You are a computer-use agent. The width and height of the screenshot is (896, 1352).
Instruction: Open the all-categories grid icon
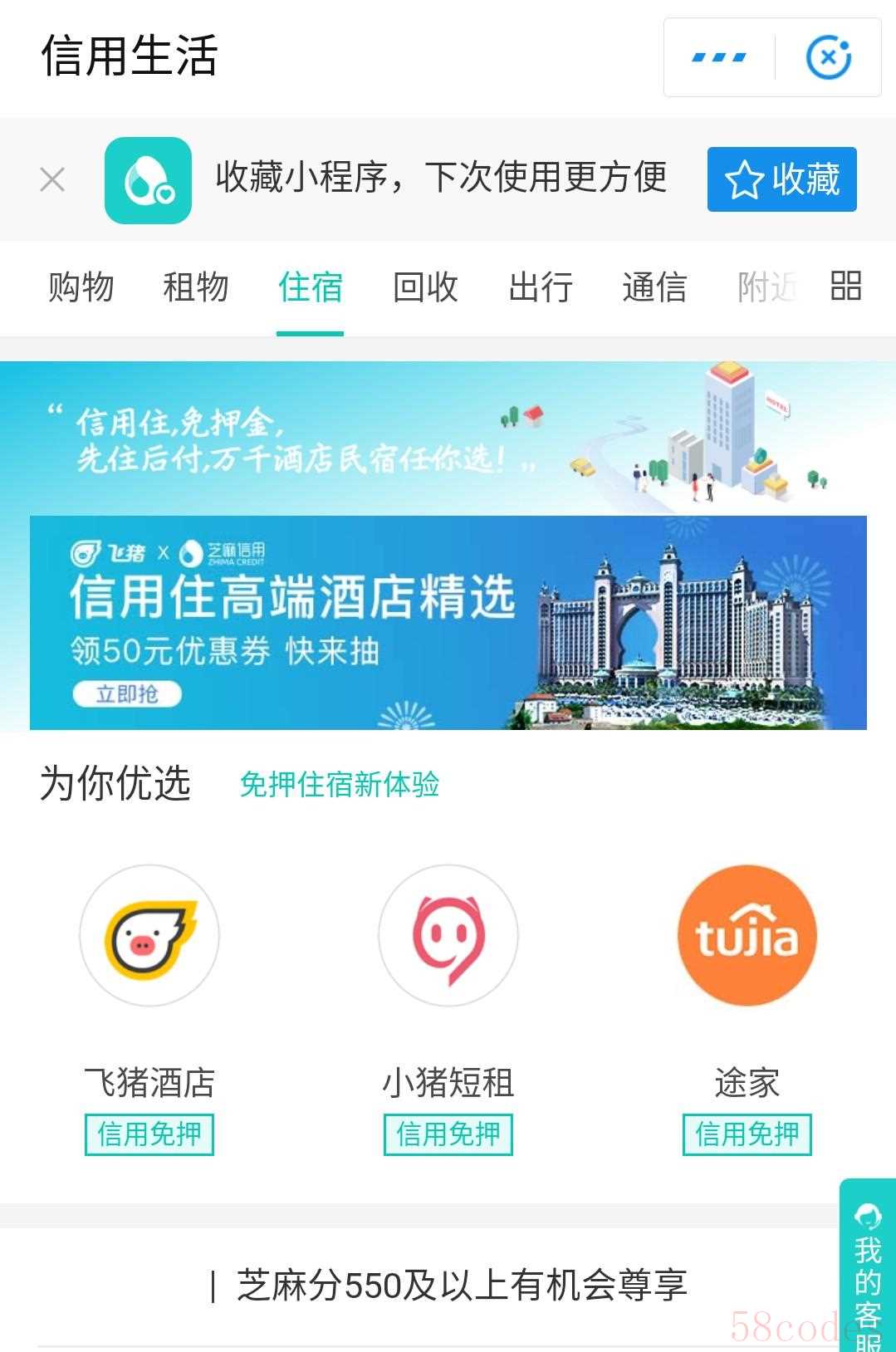coord(845,286)
